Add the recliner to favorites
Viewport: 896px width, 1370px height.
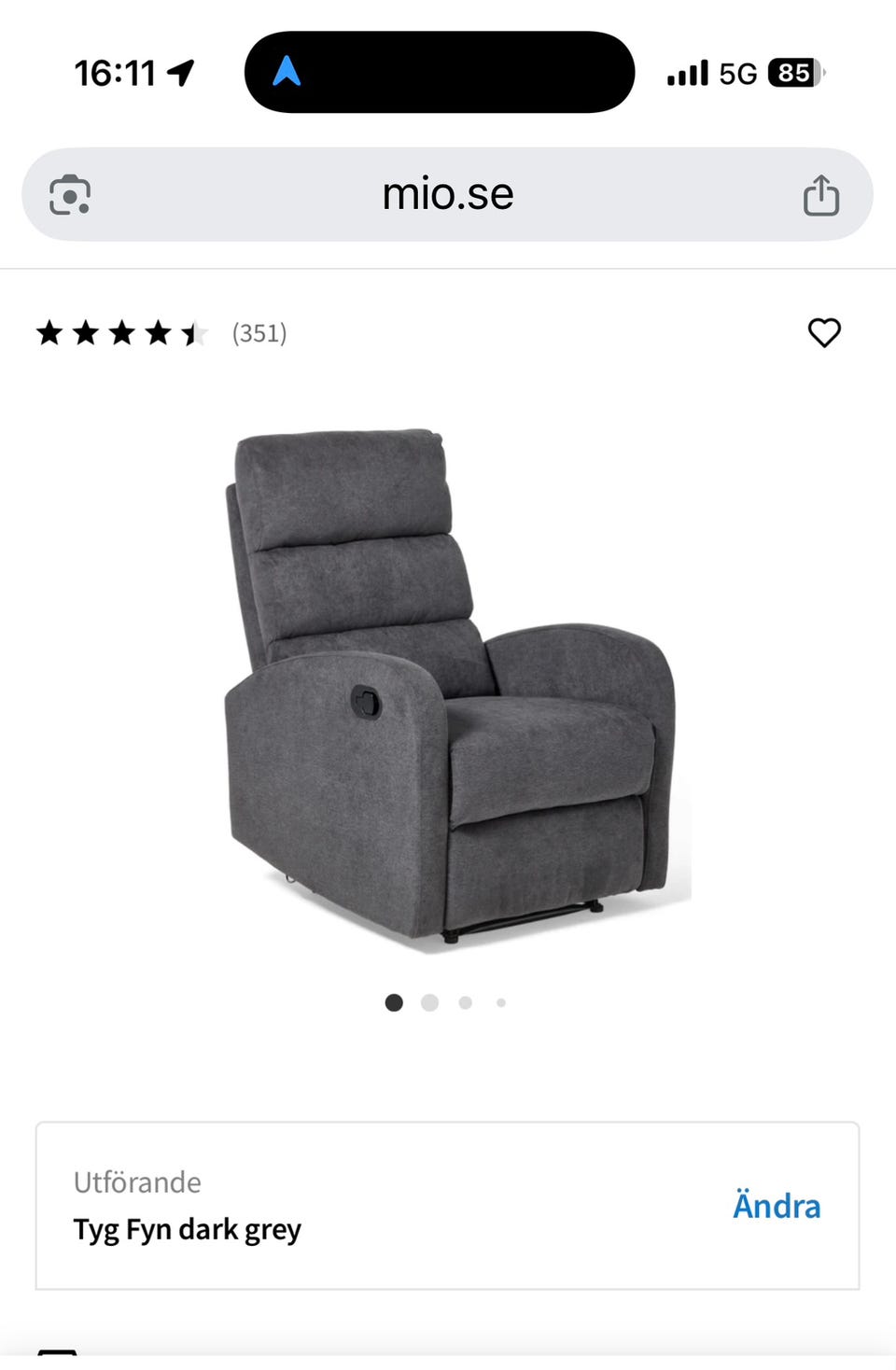[824, 332]
